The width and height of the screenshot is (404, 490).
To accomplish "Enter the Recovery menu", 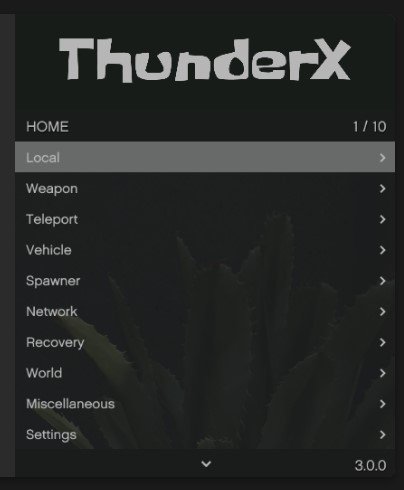I will click(x=205, y=342).
